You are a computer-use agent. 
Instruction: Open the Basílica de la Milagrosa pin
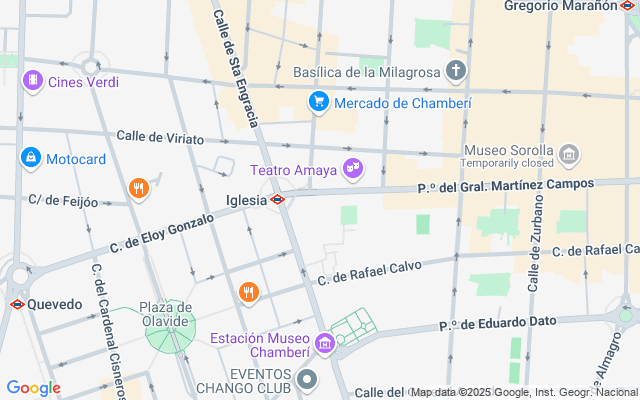pos(456,71)
